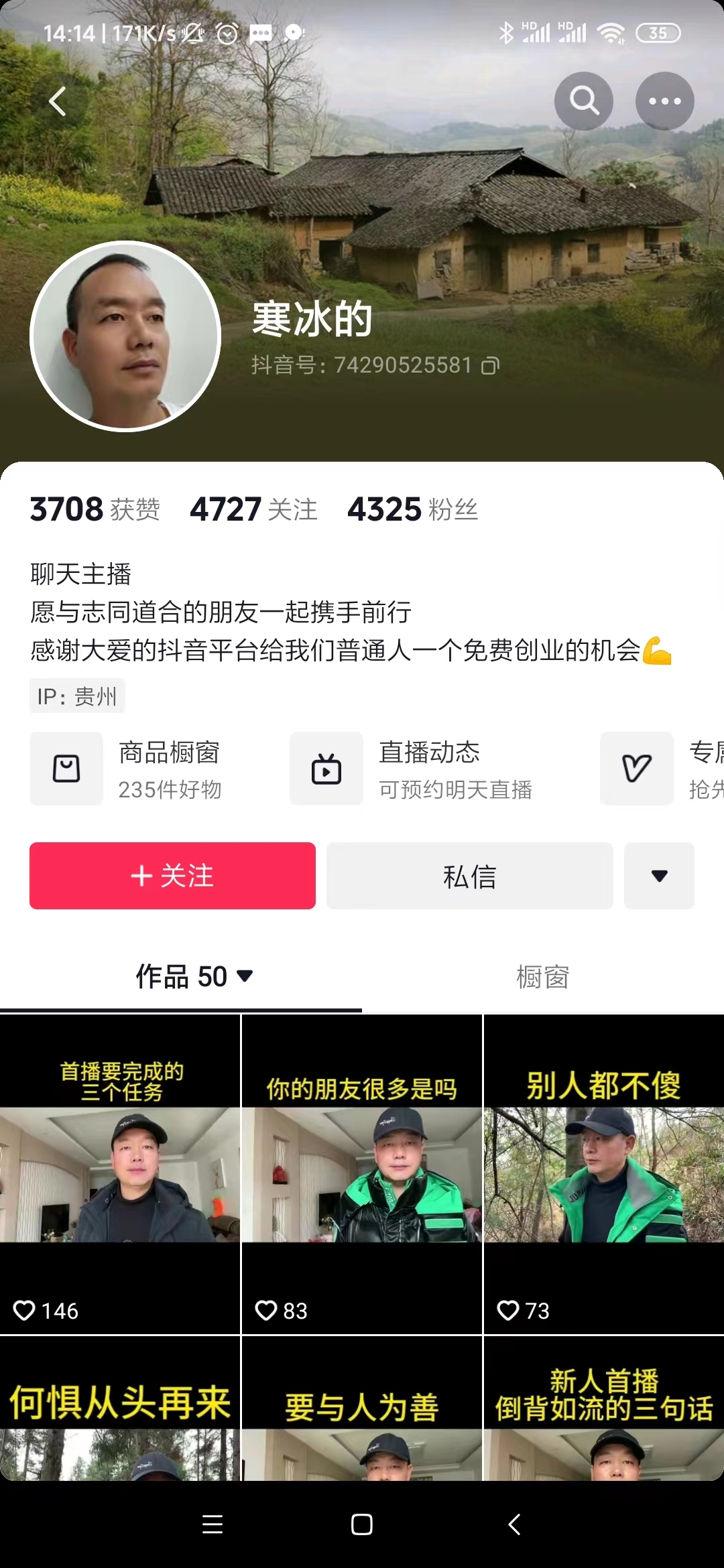The image size is (724, 1568).
Task: Tap the system home button
Action: (x=361, y=1524)
